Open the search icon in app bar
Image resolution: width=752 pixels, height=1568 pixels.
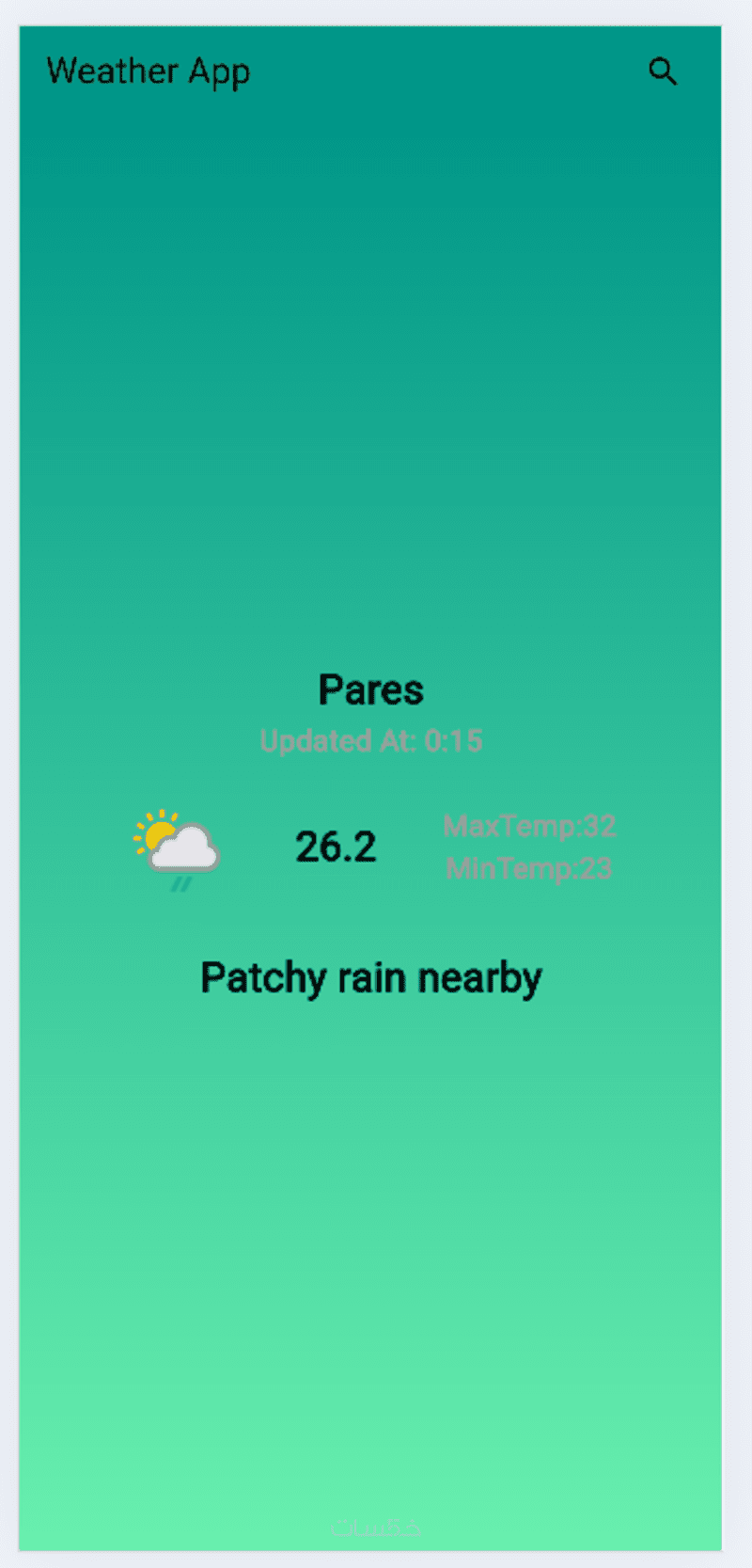(x=663, y=71)
